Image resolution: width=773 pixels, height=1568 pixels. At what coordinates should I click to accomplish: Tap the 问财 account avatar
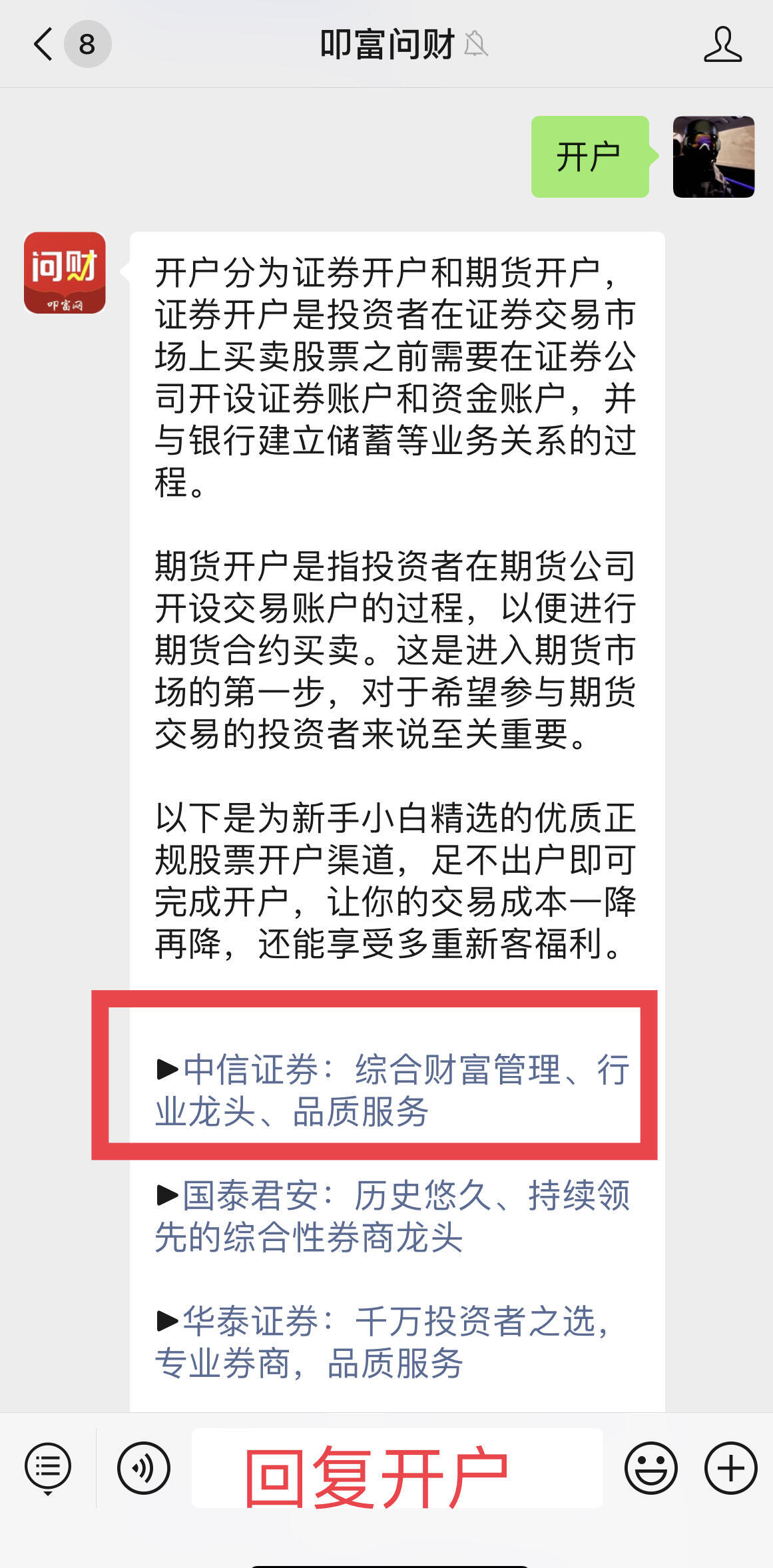pyautogui.click(x=65, y=272)
